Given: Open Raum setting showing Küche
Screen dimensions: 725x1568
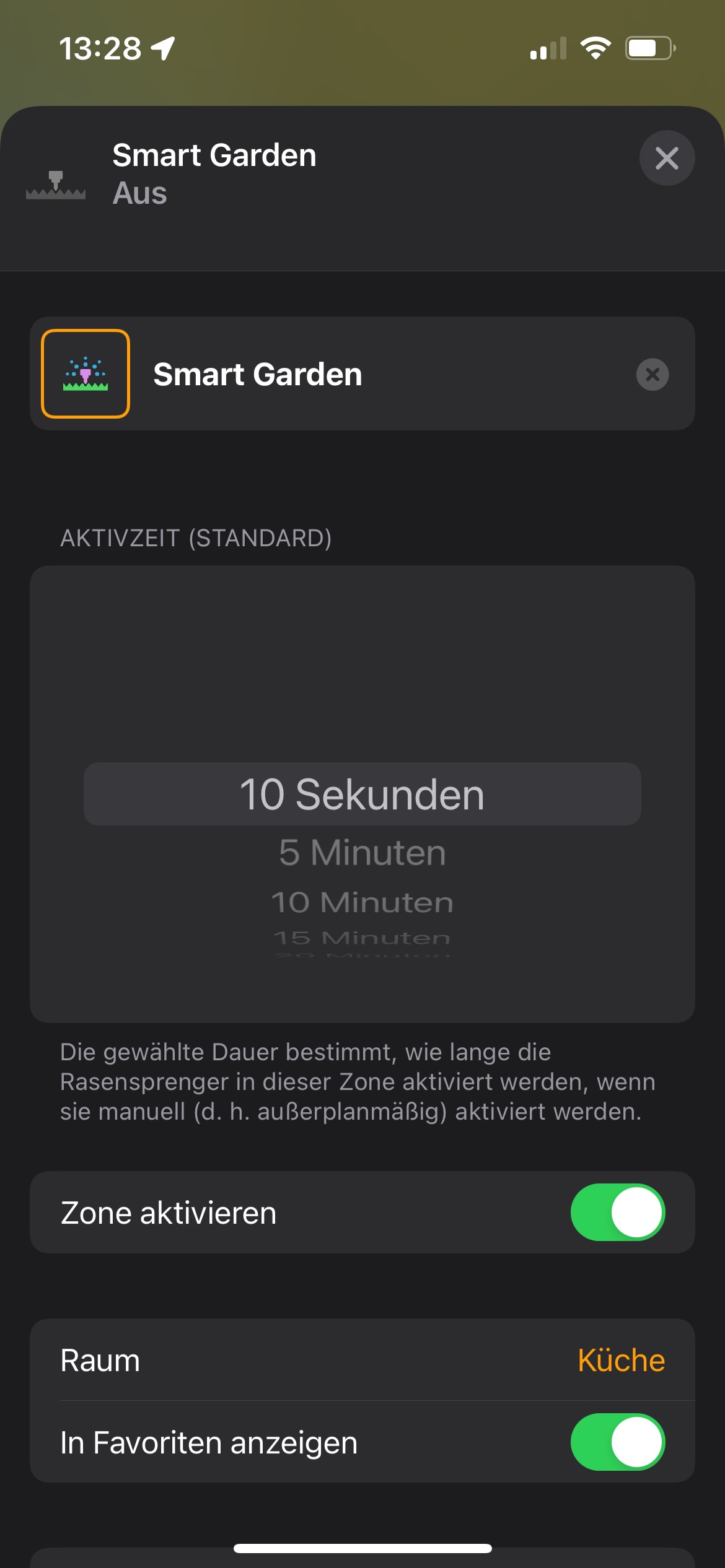Looking at the screenshot, I should point(362,1360).
